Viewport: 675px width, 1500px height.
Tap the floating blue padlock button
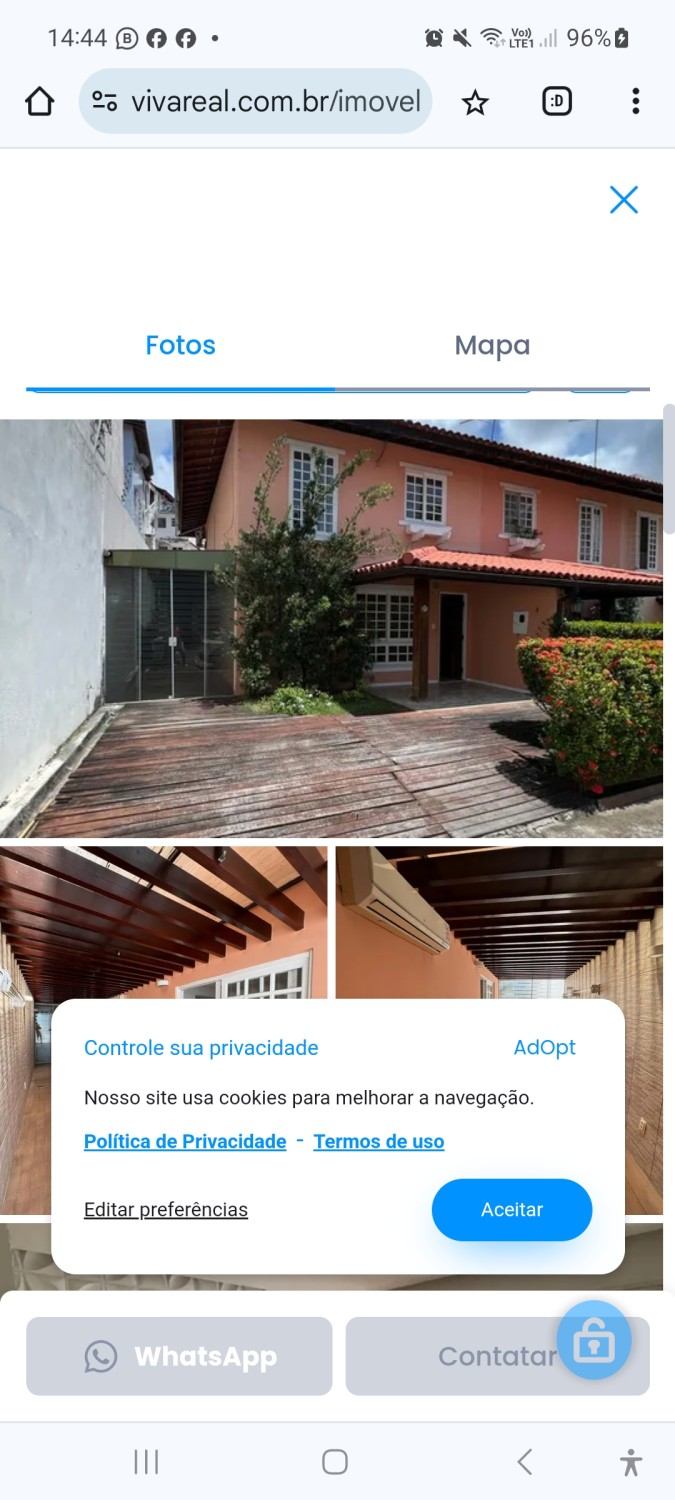[594, 1340]
